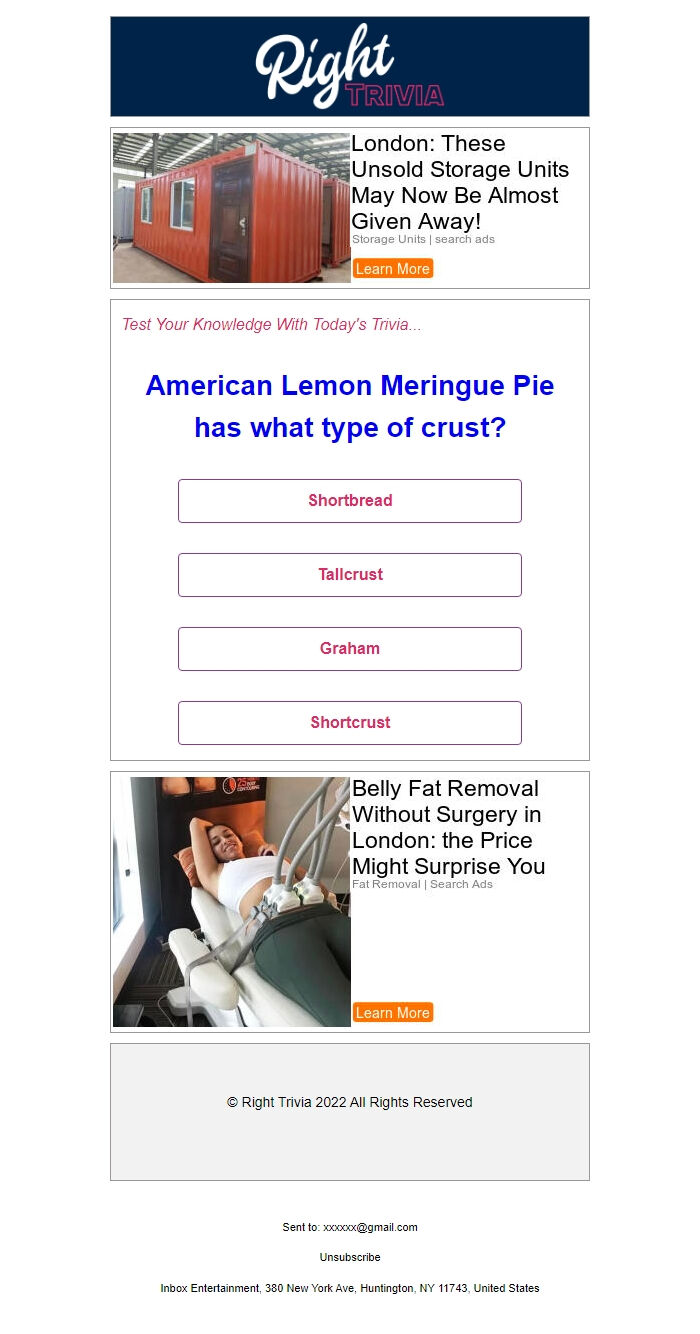
Task: Tap Learn More on Fat Removal ad
Action: point(393,1013)
